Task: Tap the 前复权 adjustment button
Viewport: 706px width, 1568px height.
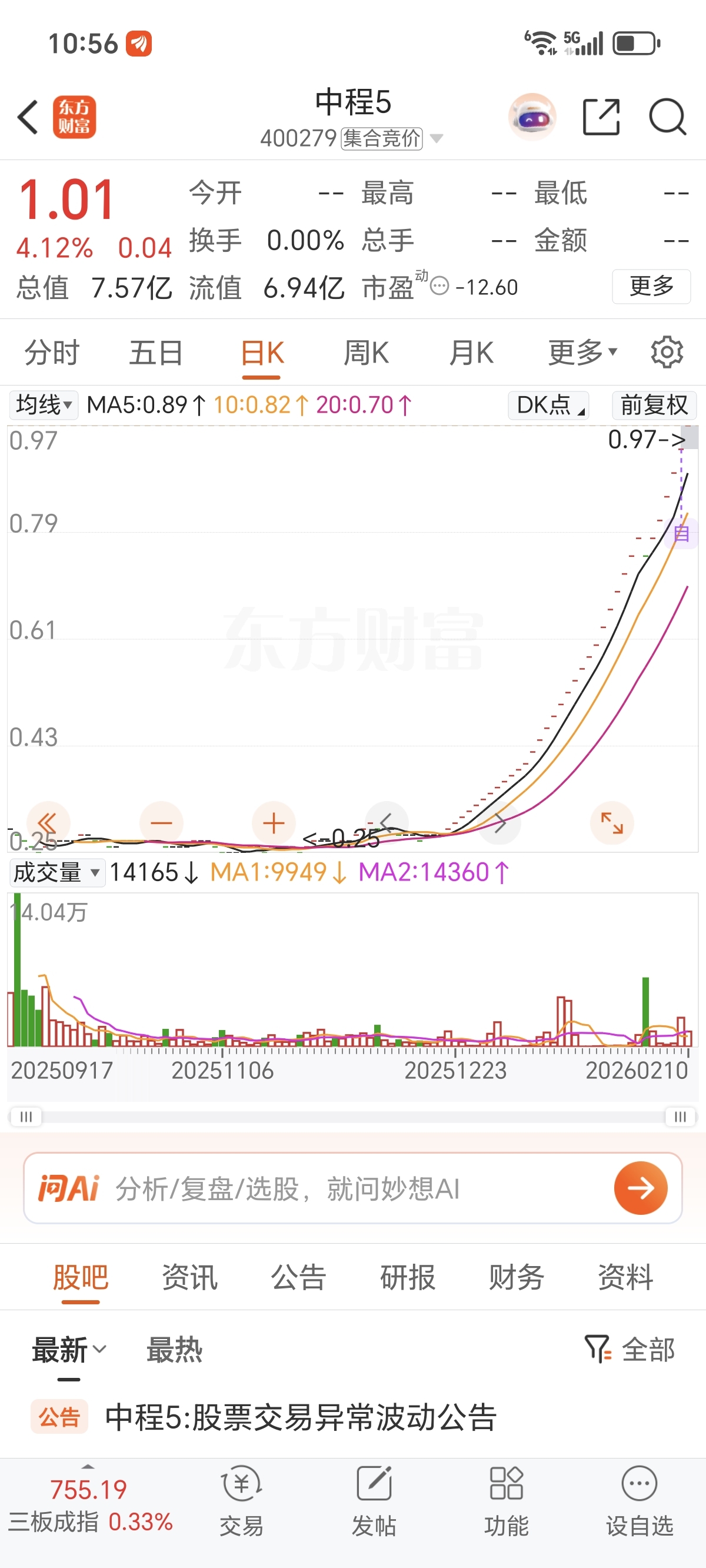Action: coord(654,406)
